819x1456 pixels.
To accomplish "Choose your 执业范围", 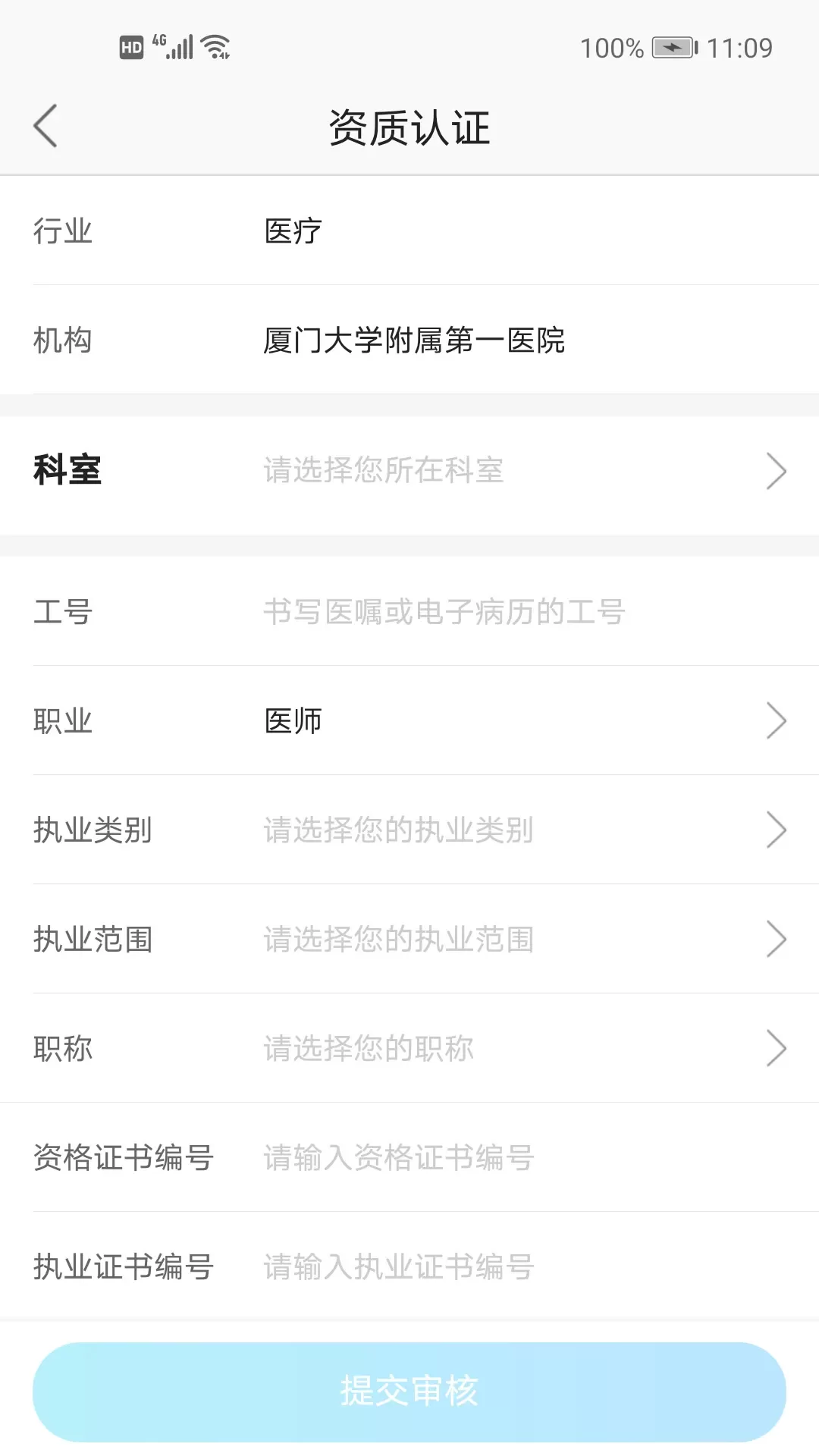I will [409, 939].
